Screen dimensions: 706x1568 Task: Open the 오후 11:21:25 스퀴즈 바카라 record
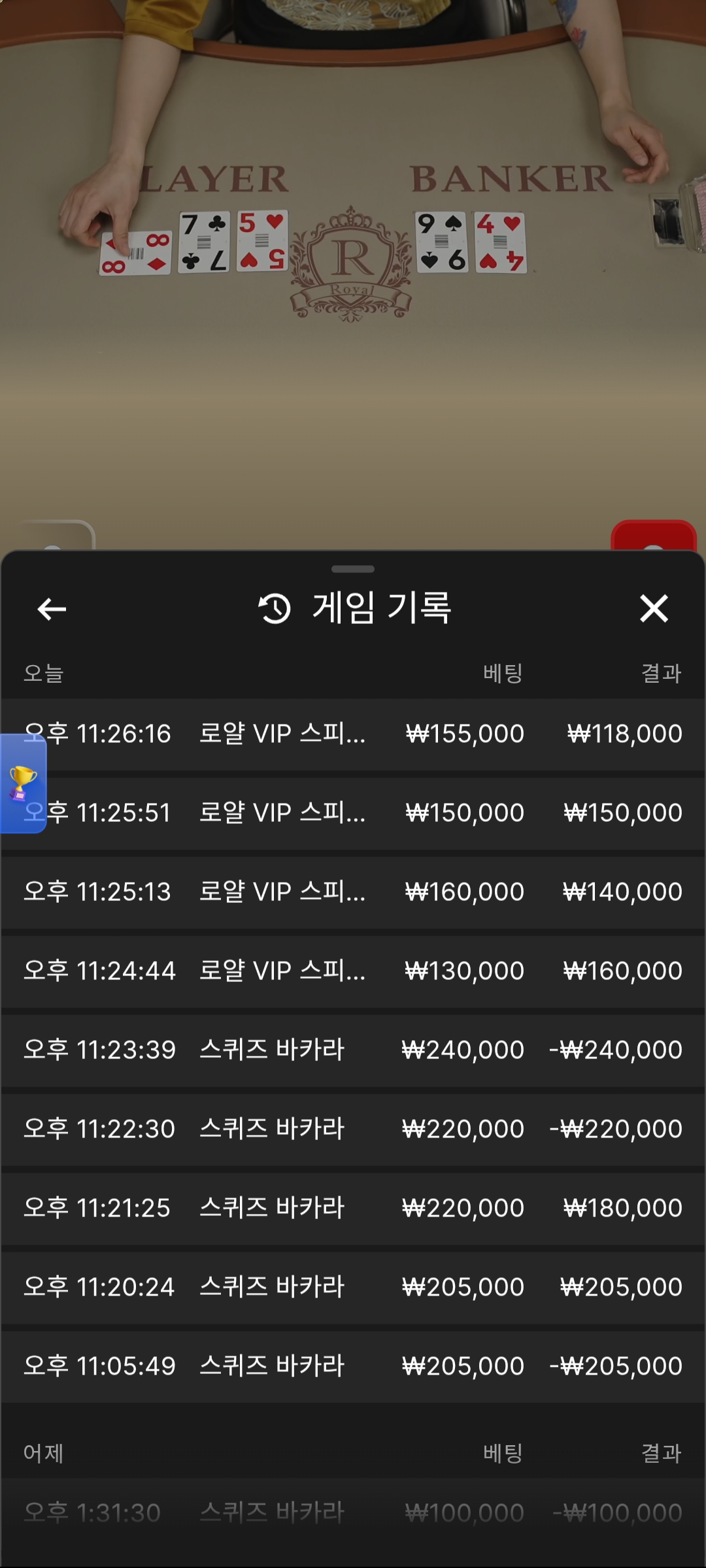pos(353,1208)
